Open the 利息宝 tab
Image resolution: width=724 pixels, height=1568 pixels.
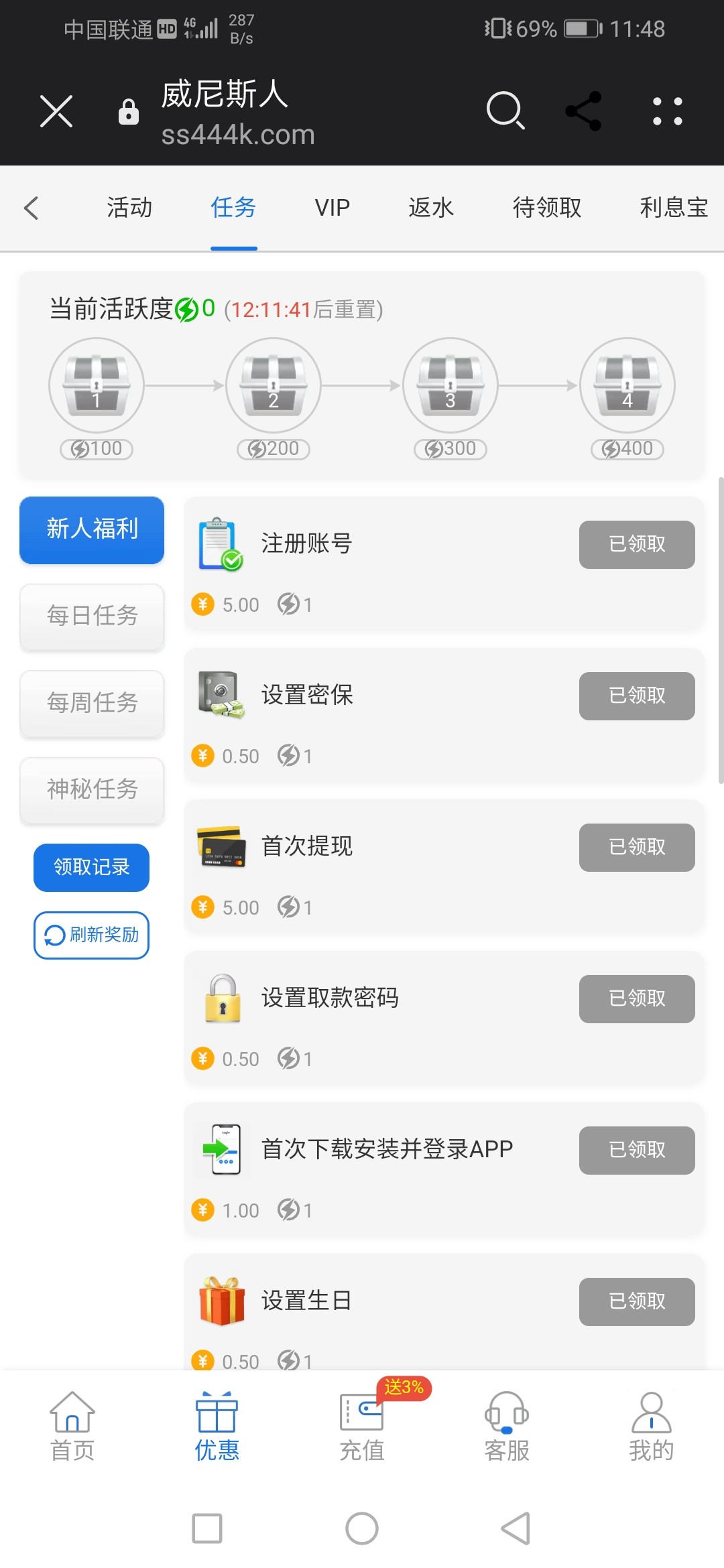(x=674, y=208)
